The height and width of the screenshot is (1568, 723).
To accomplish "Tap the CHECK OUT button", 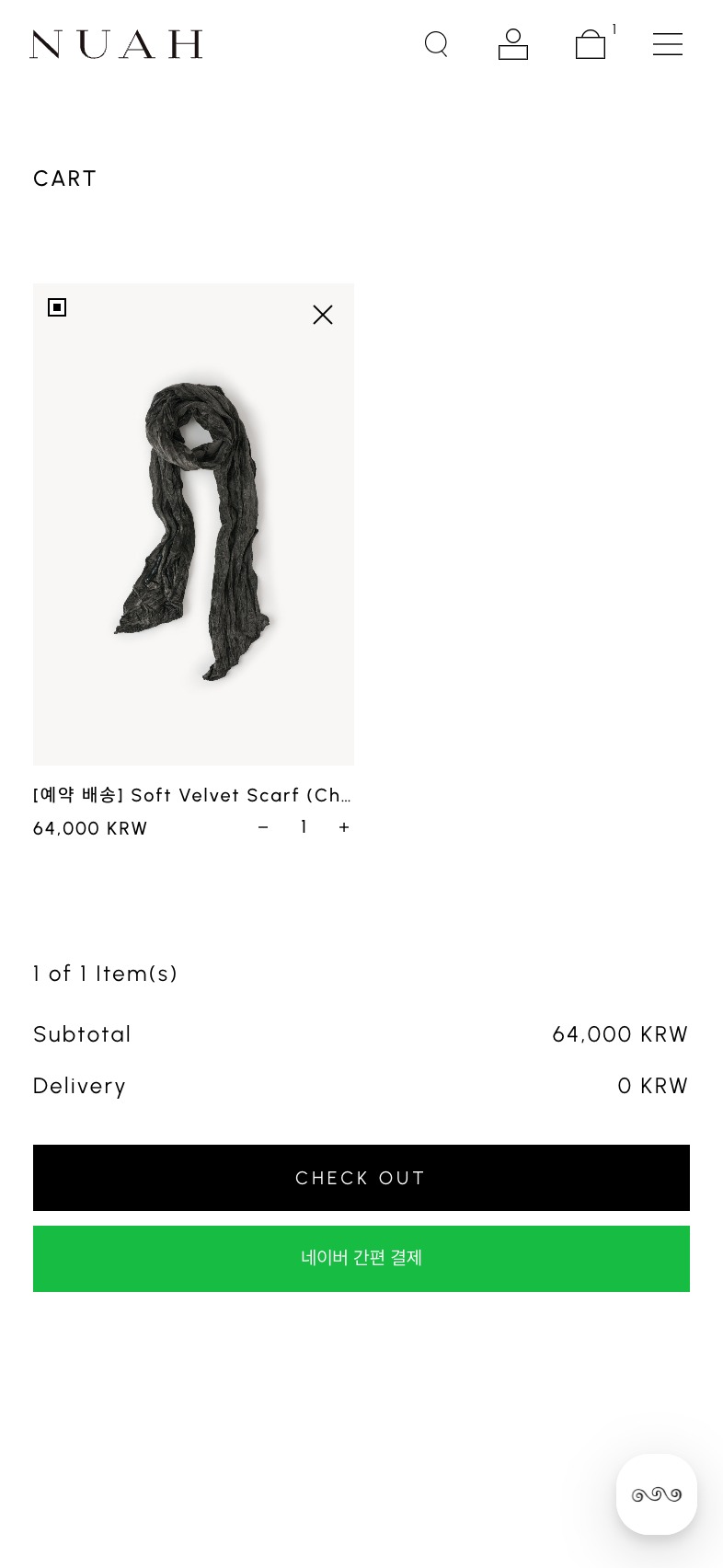I will click(361, 1178).
